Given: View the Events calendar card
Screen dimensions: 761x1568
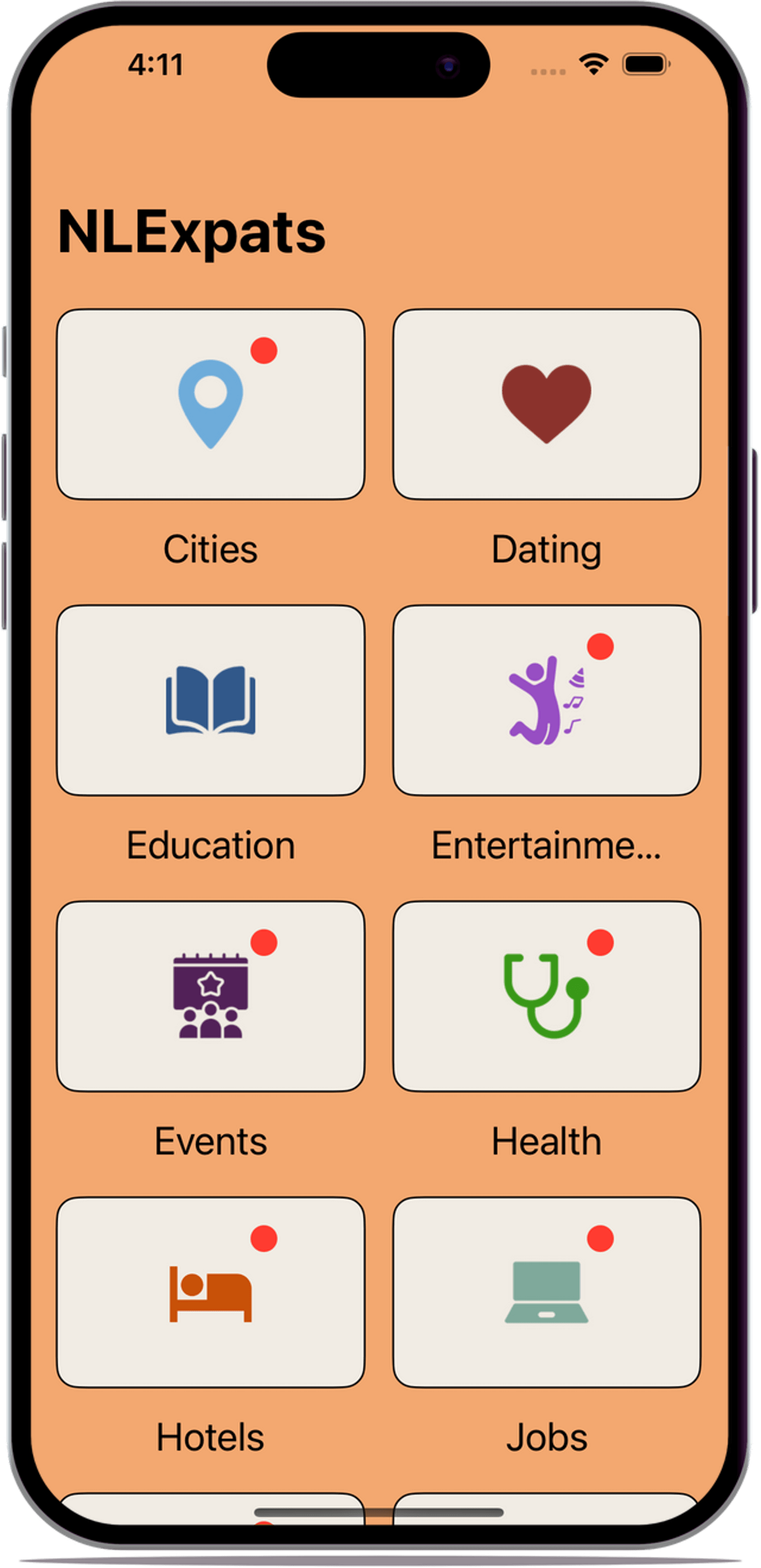Looking at the screenshot, I should coord(210,996).
